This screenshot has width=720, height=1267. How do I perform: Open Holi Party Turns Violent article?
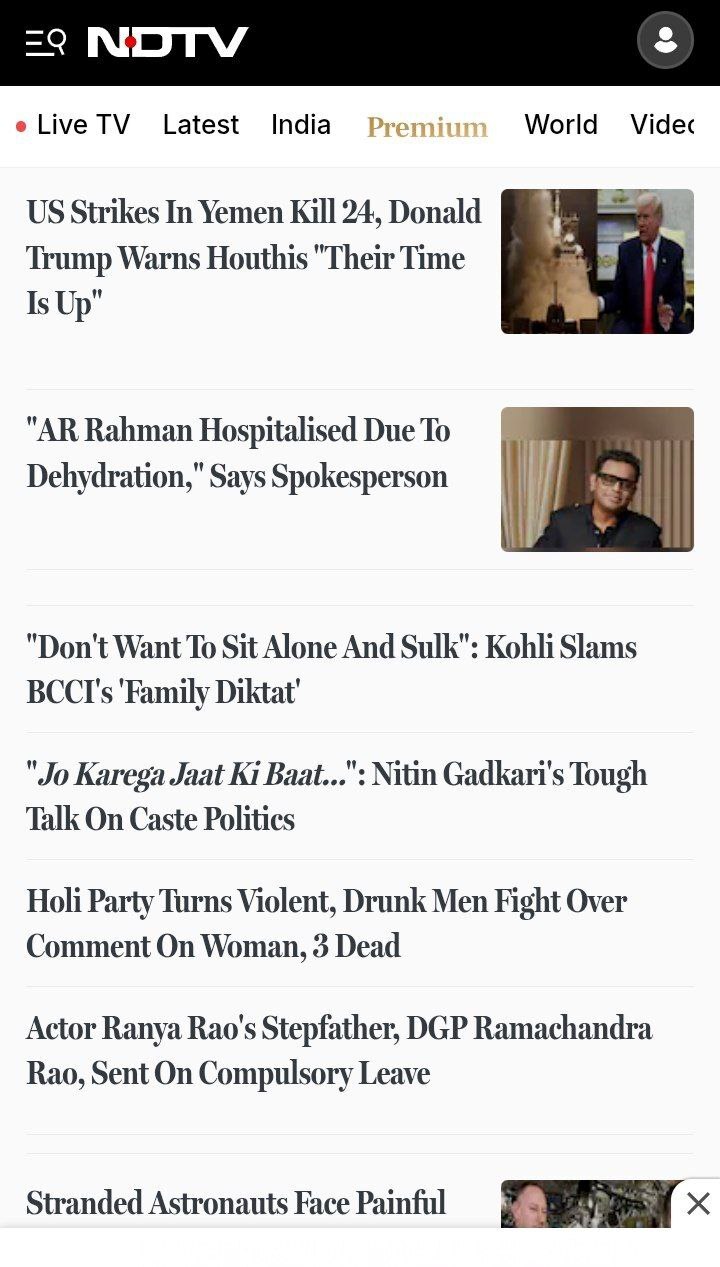coord(326,923)
